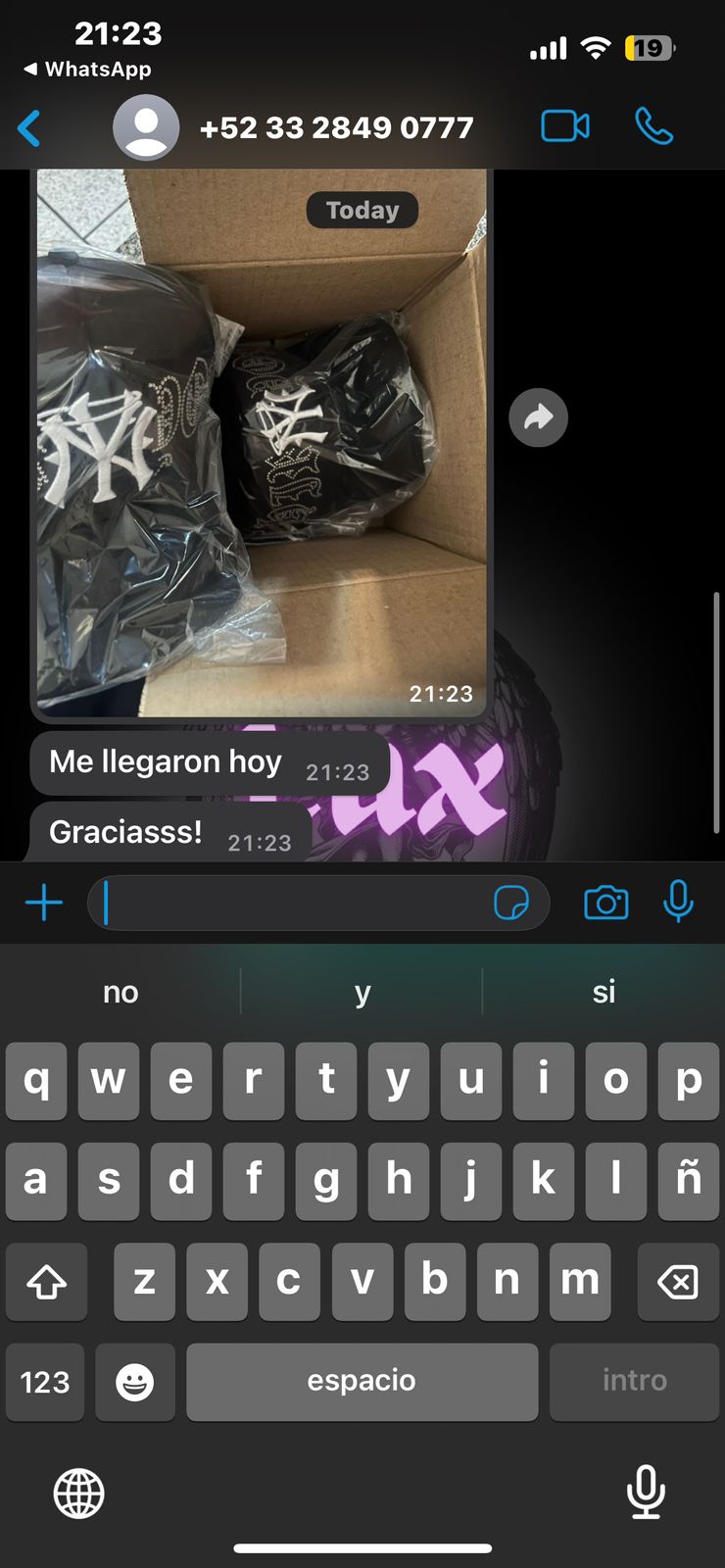The width and height of the screenshot is (725, 1568).
Task: Open contact info for +52 33 2849 0777
Action: [x=335, y=128]
